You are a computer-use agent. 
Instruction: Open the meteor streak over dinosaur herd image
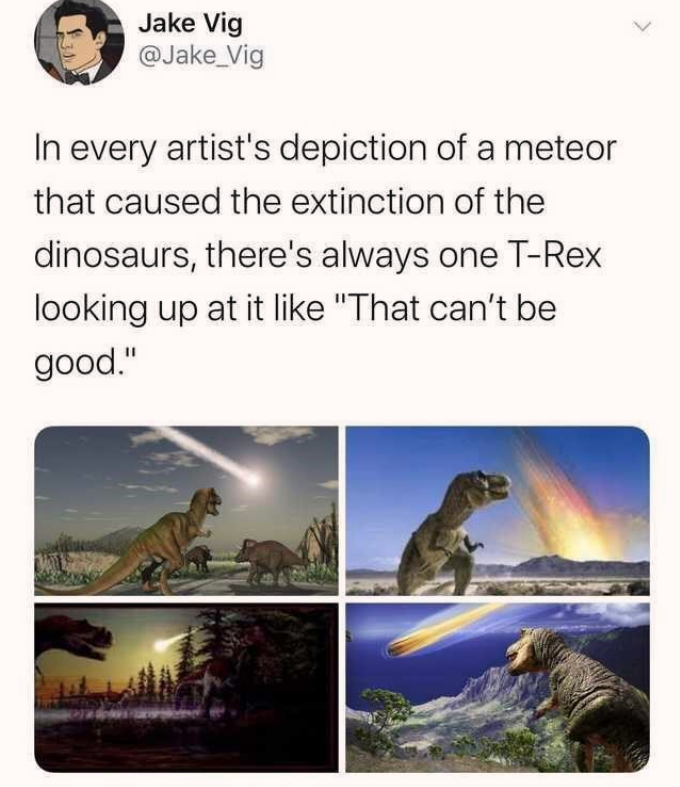pyautogui.click(x=187, y=510)
